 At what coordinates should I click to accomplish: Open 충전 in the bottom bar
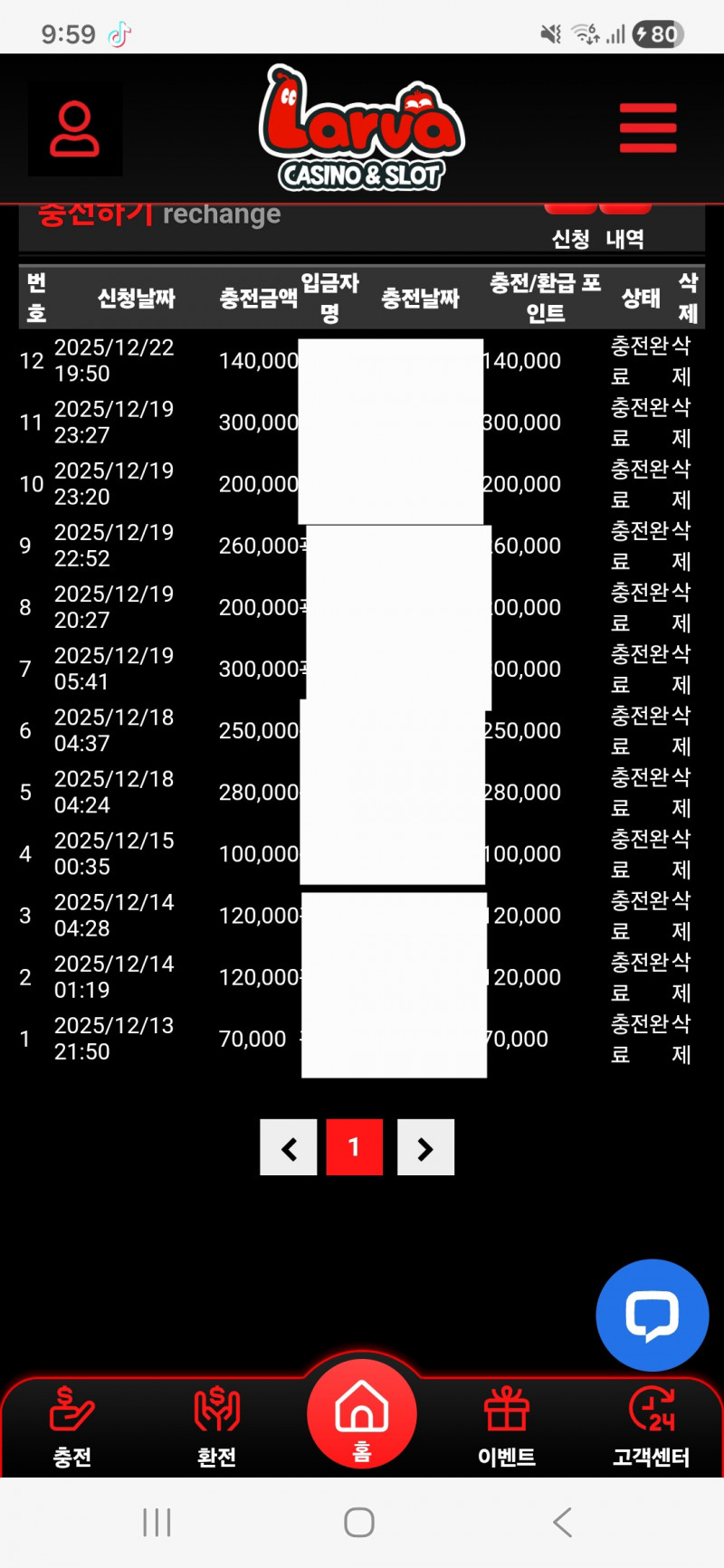coord(71,1426)
